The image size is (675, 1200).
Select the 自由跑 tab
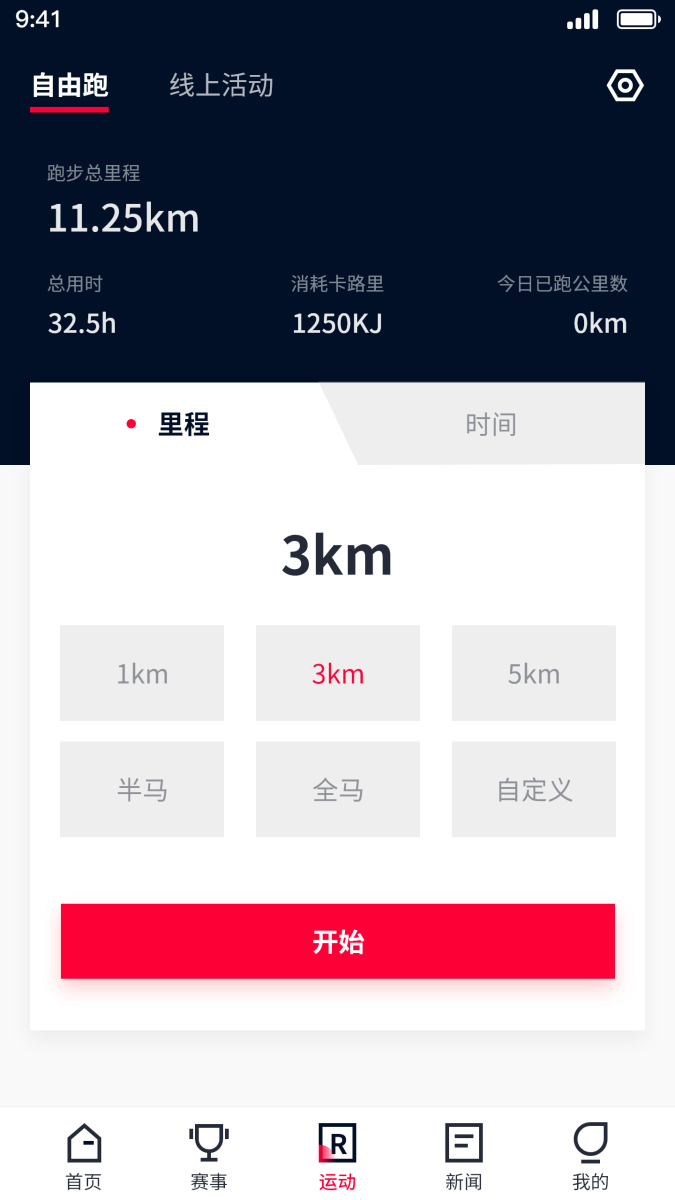point(69,86)
